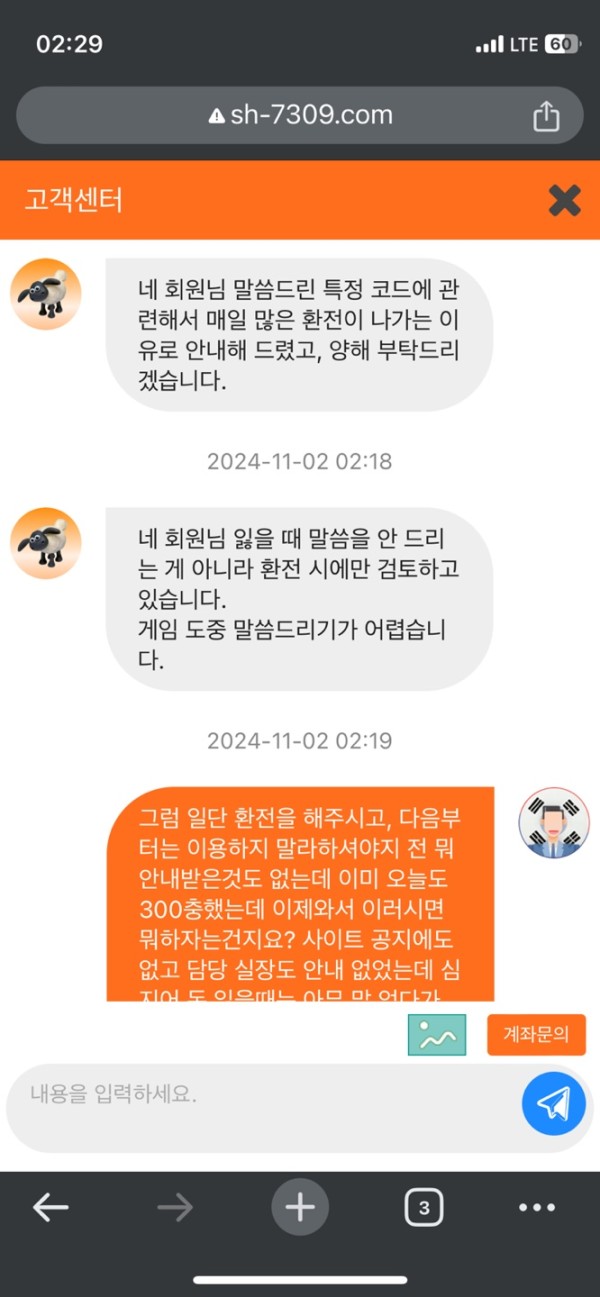
Task: Tap the 계좌문의 button
Action: click(536, 1035)
